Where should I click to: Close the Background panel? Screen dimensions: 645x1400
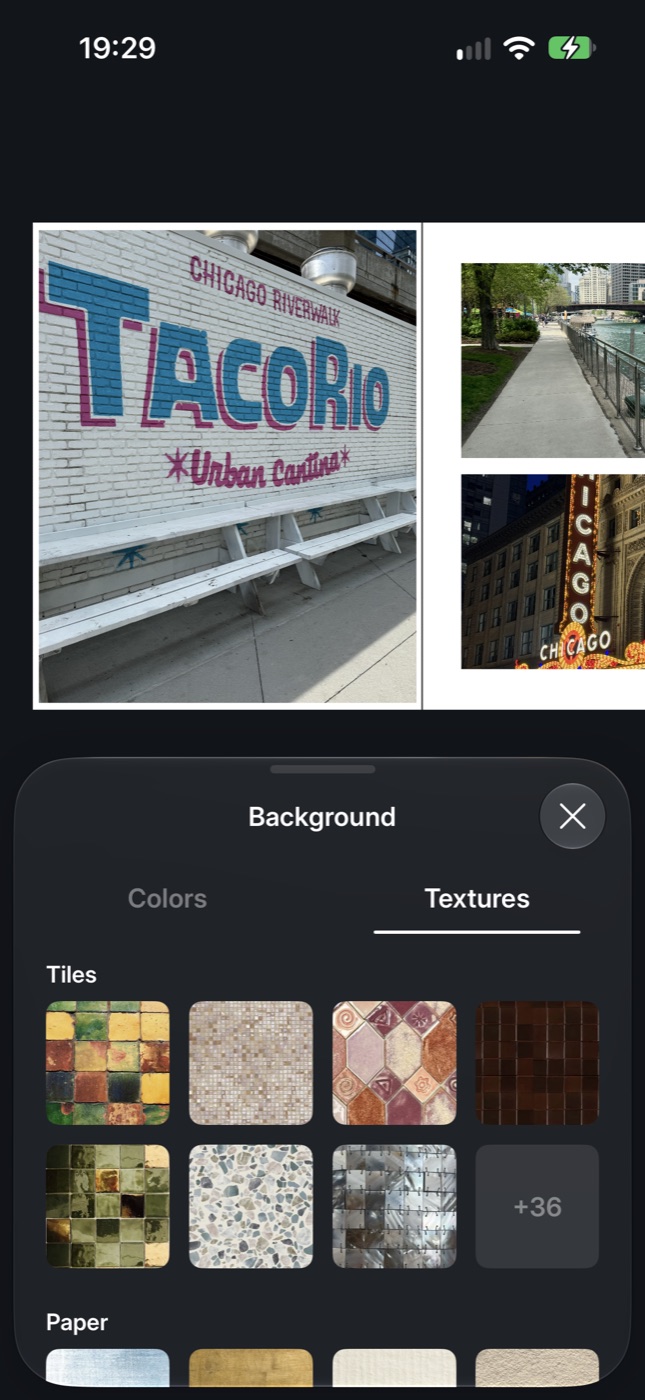572,817
